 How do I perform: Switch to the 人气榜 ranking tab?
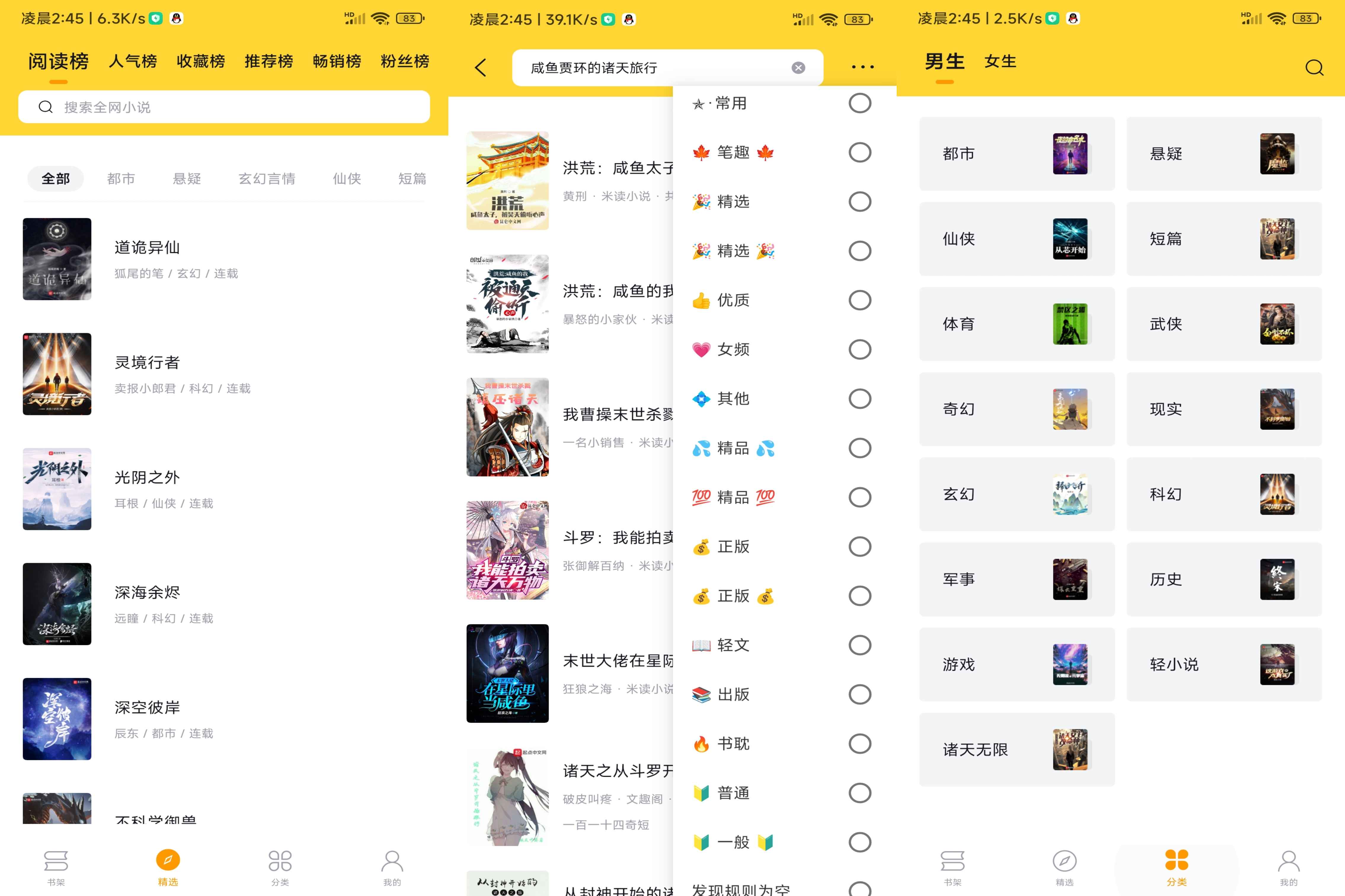coord(133,61)
